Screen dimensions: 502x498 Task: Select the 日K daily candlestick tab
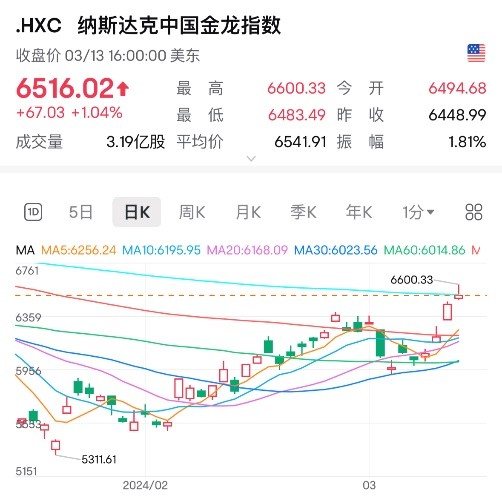pos(137,212)
